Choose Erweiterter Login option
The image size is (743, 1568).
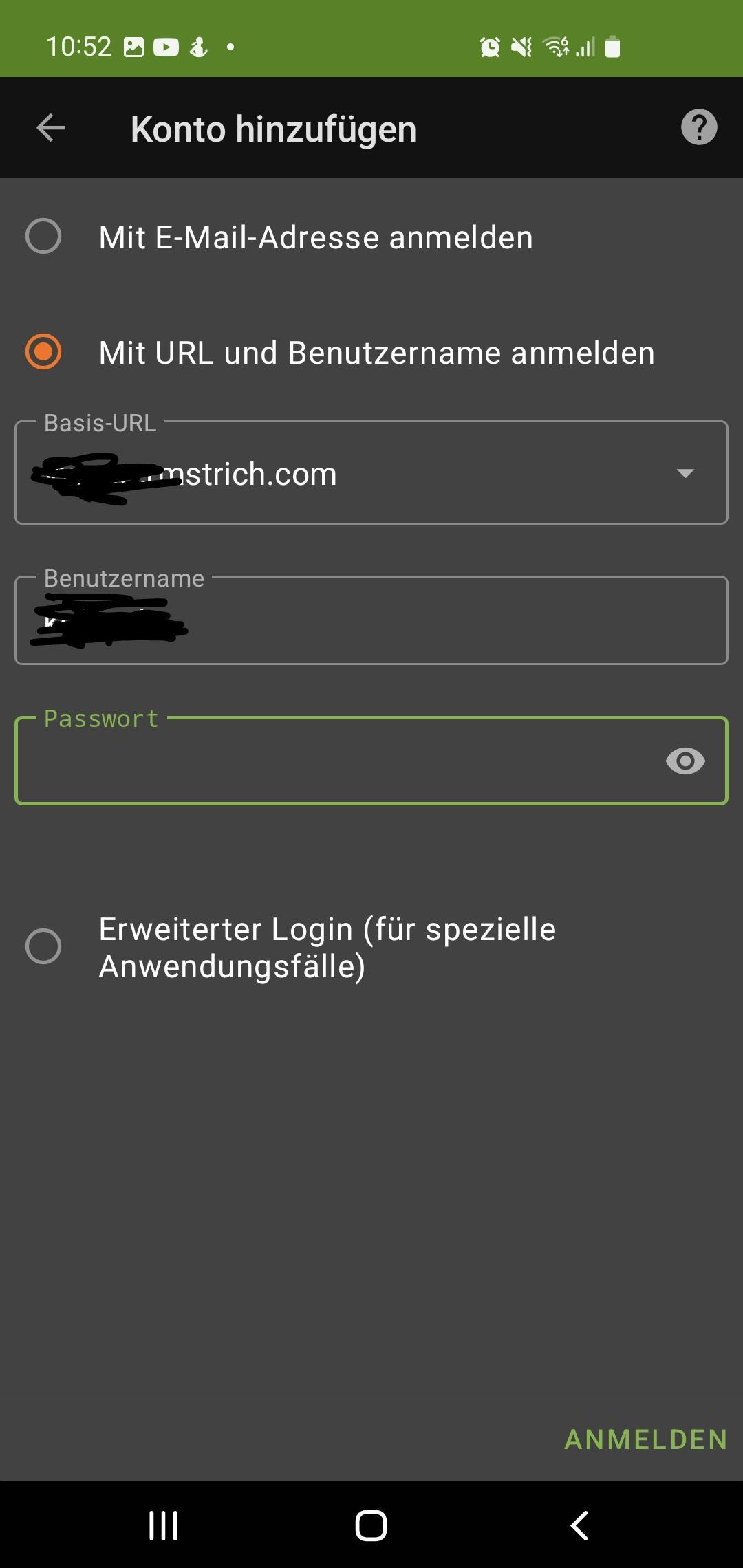click(x=43, y=946)
